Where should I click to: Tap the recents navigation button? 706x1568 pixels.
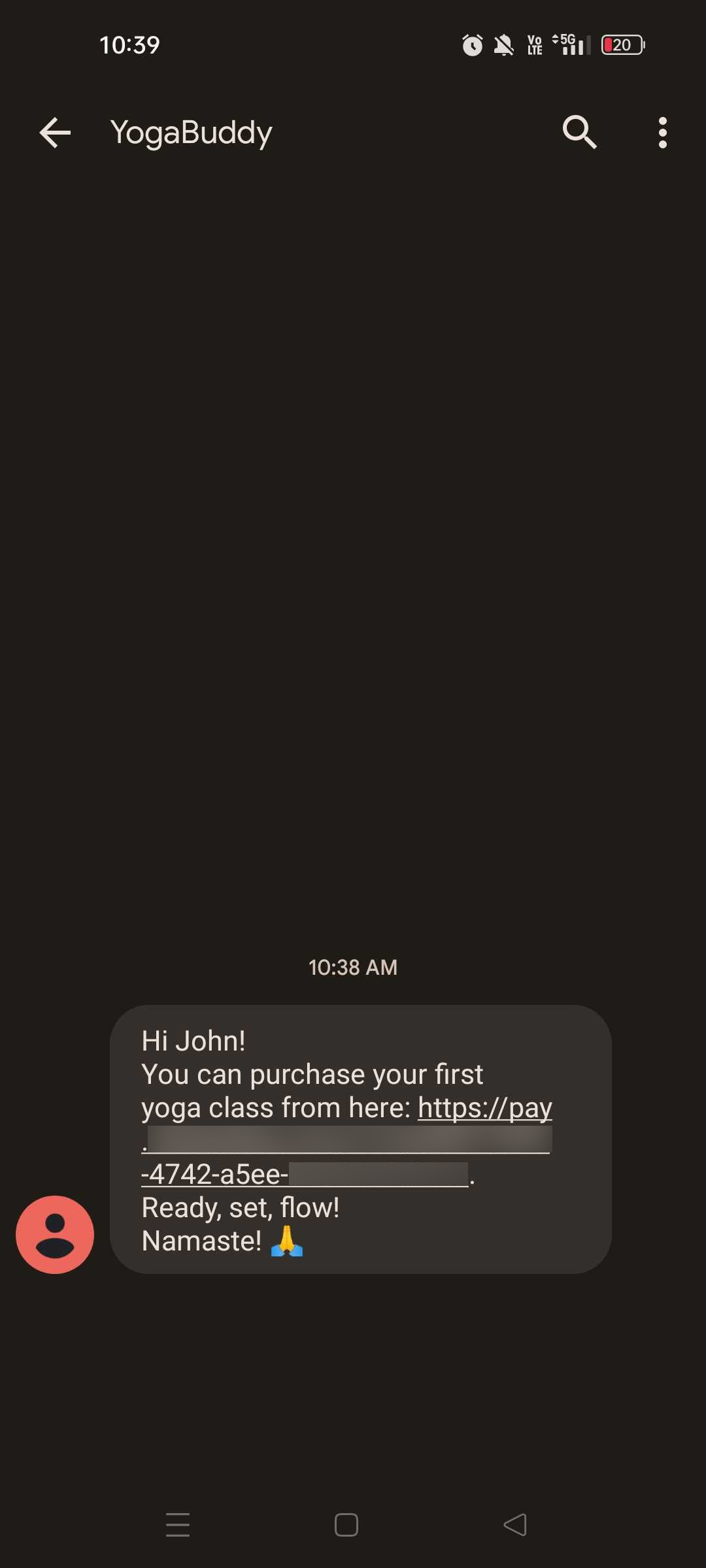tap(178, 1526)
